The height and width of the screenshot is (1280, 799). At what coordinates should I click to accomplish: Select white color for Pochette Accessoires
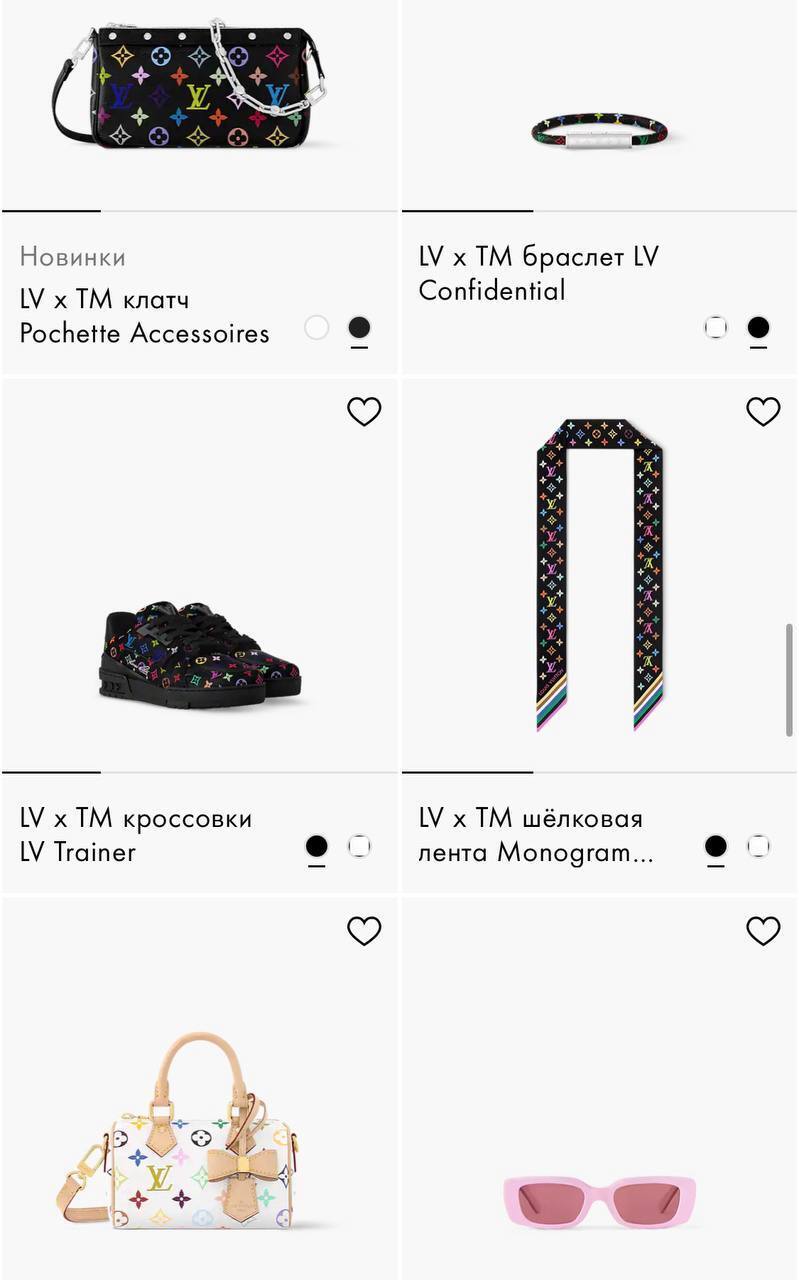[317, 327]
